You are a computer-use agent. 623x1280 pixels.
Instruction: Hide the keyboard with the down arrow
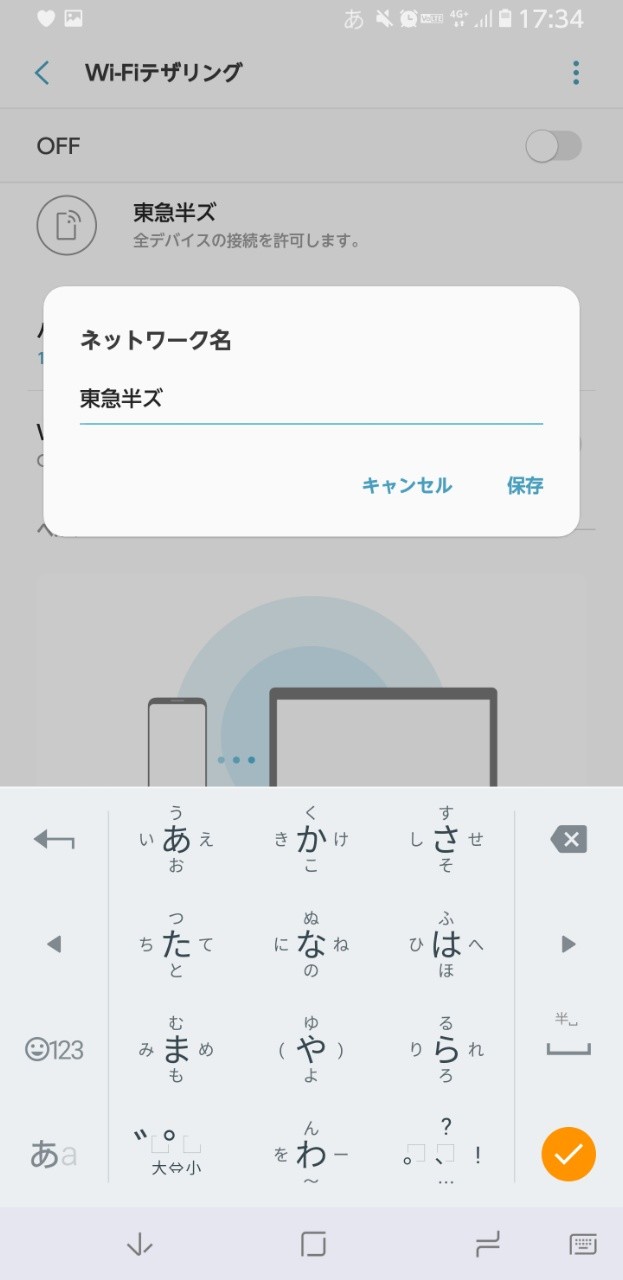[x=139, y=1244]
